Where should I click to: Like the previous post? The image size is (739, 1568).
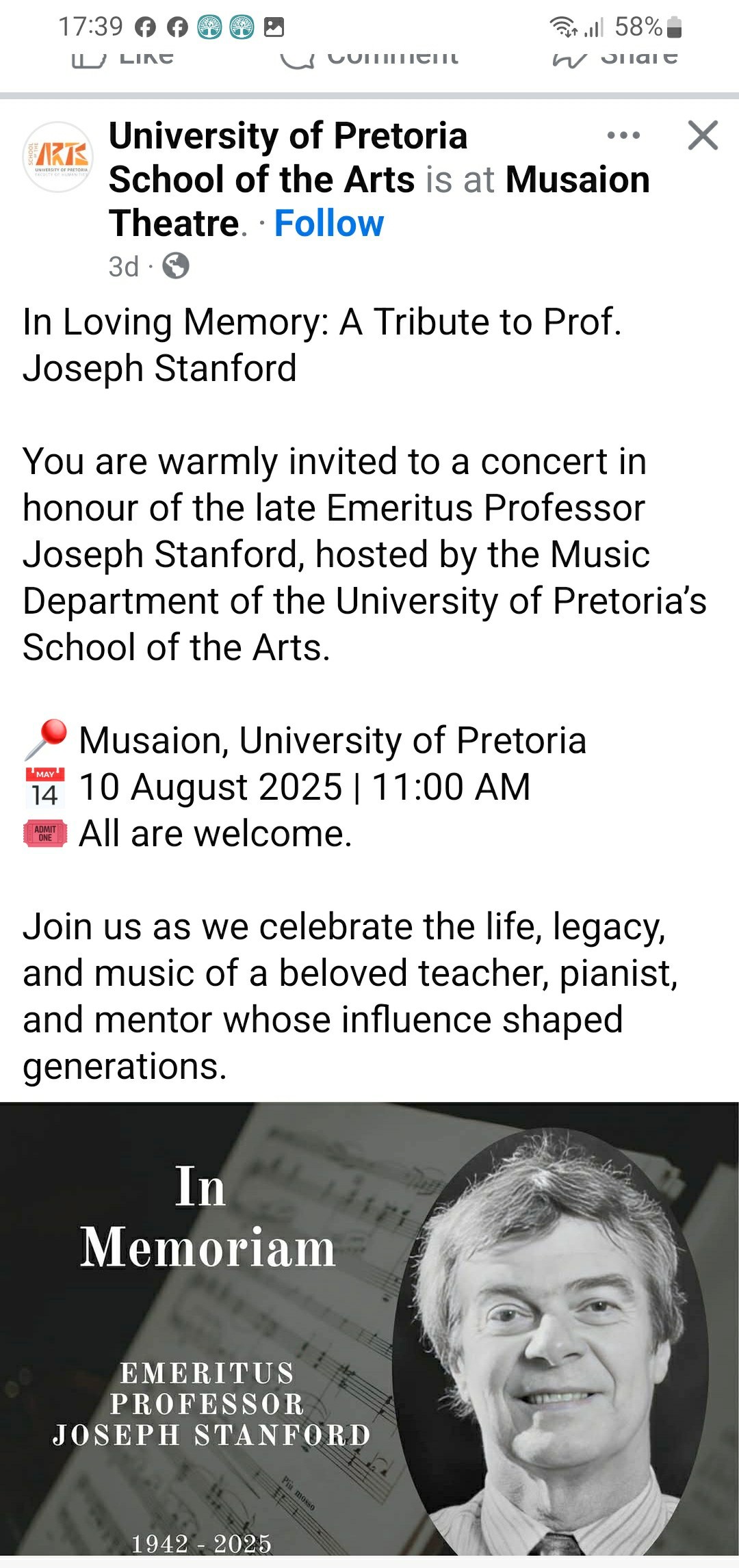[123, 57]
